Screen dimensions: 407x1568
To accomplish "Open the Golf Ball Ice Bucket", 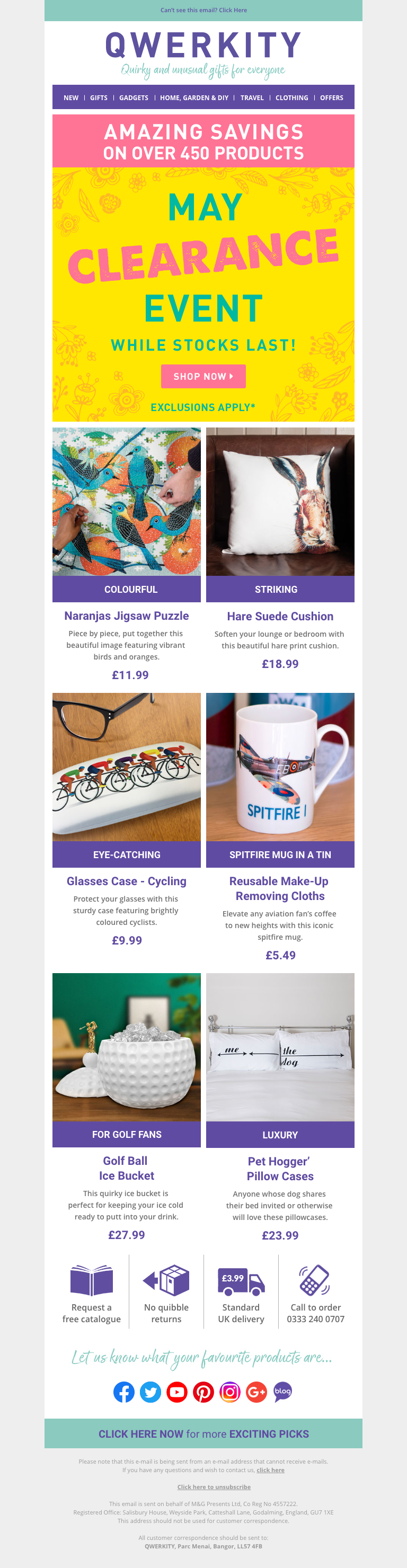I will click(126, 1168).
